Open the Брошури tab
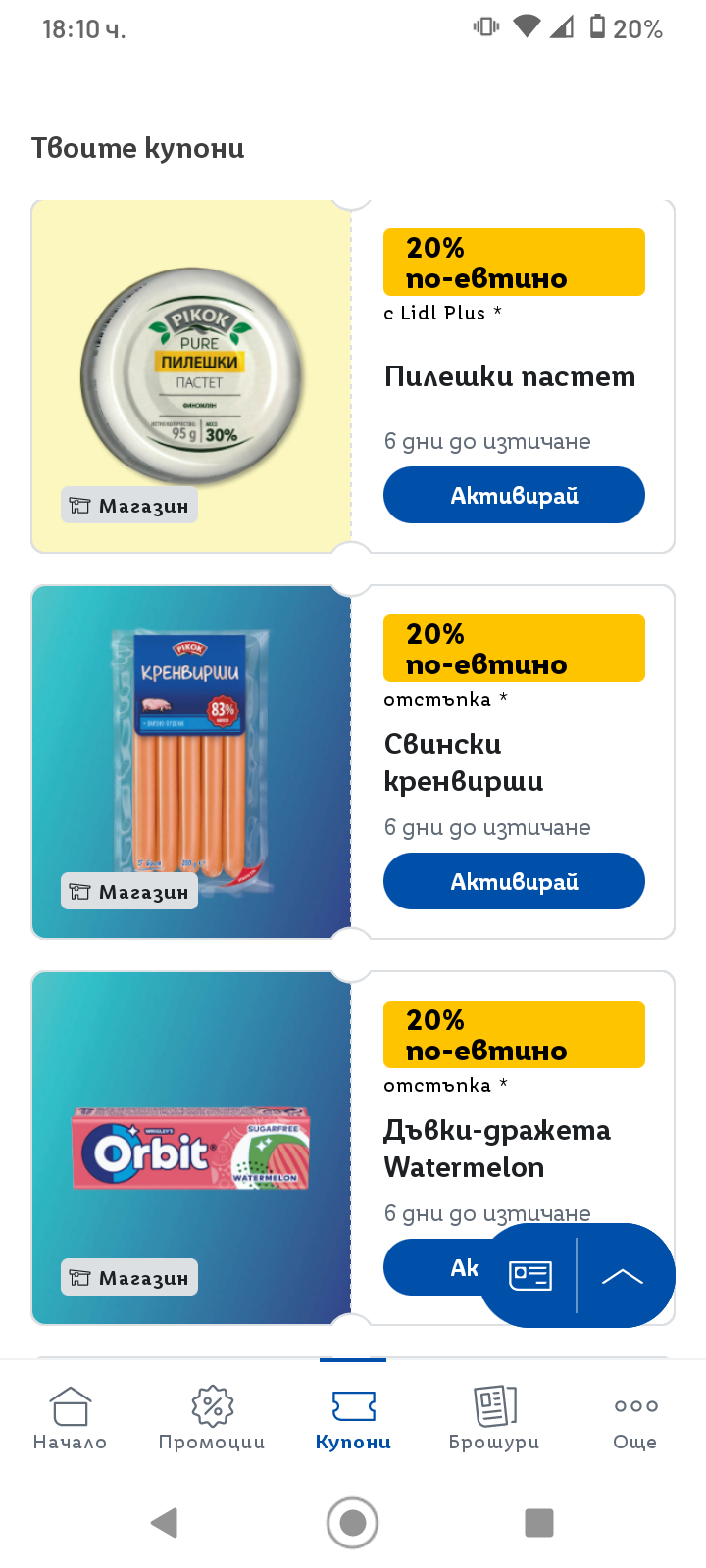This screenshot has height=1568, width=706. pos(494,1418)
